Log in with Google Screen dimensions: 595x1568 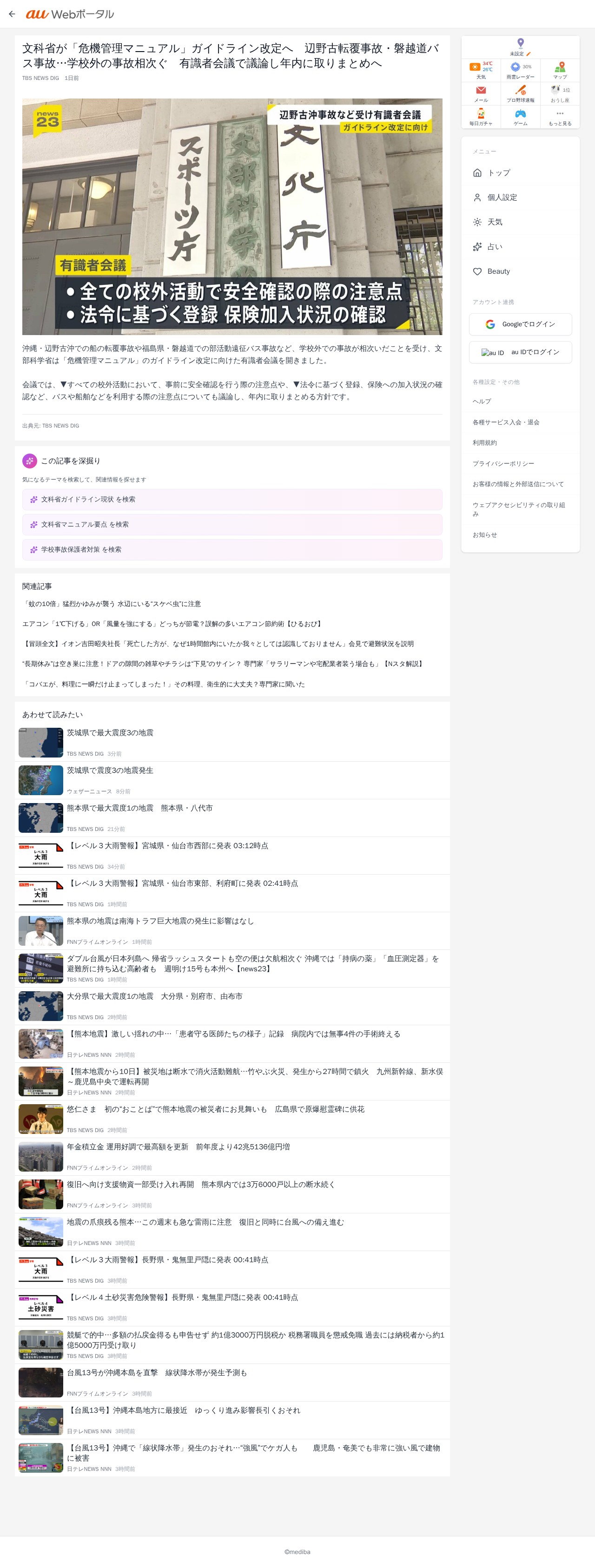tap(520, 324)
